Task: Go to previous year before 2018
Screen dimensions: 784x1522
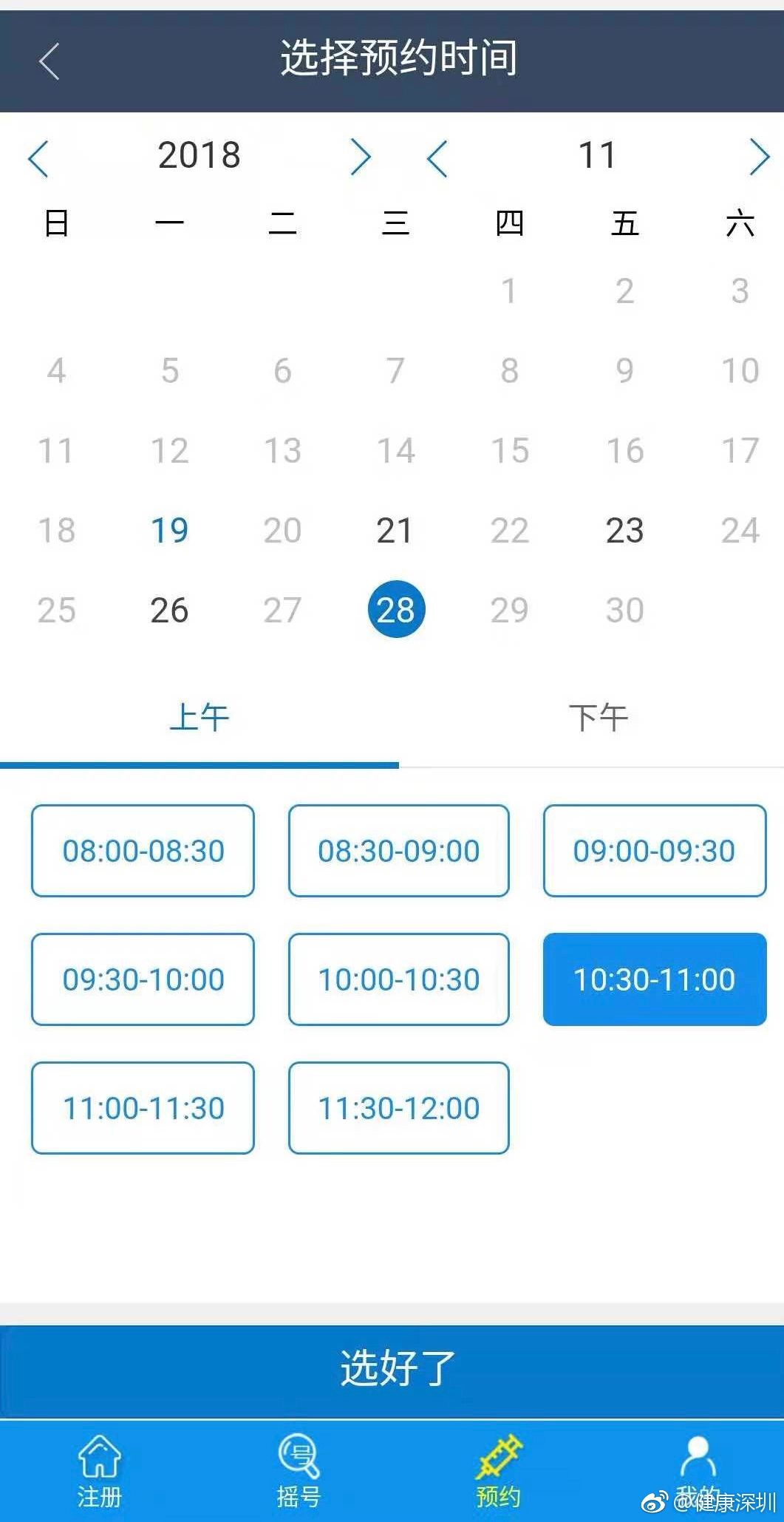Action: coord(38,157)
